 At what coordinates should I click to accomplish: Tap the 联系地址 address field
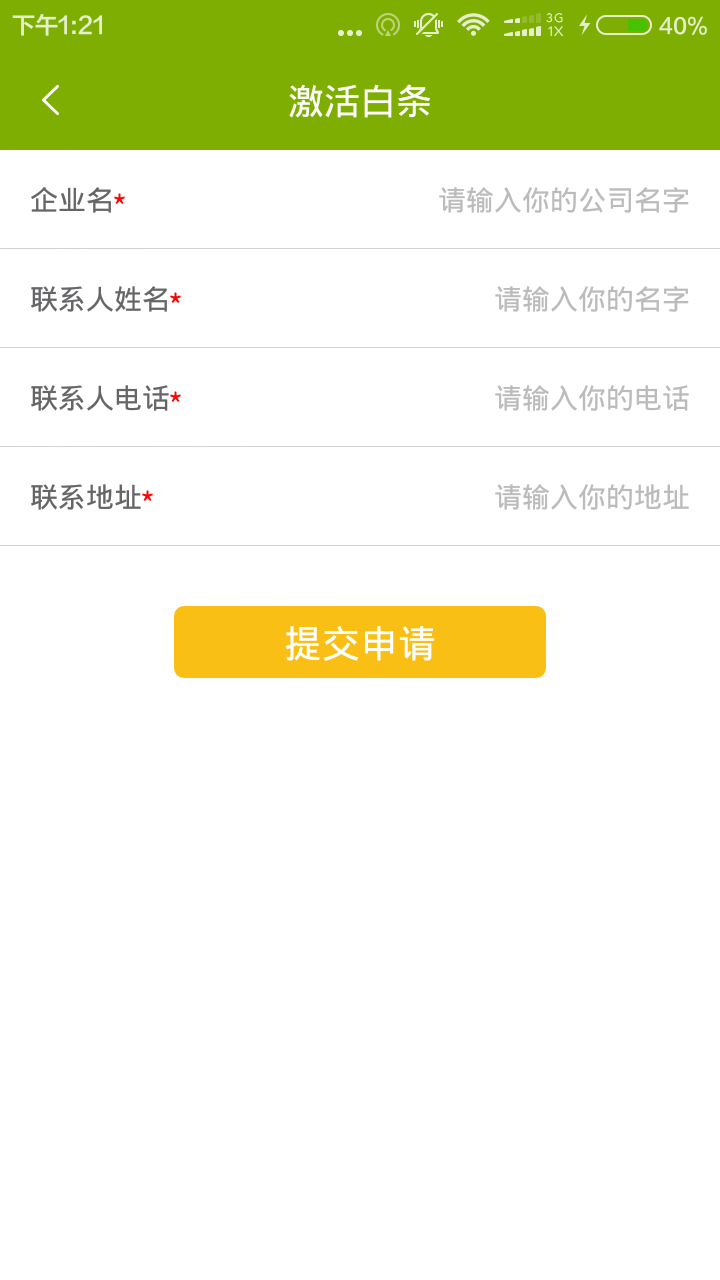[591, 497]
